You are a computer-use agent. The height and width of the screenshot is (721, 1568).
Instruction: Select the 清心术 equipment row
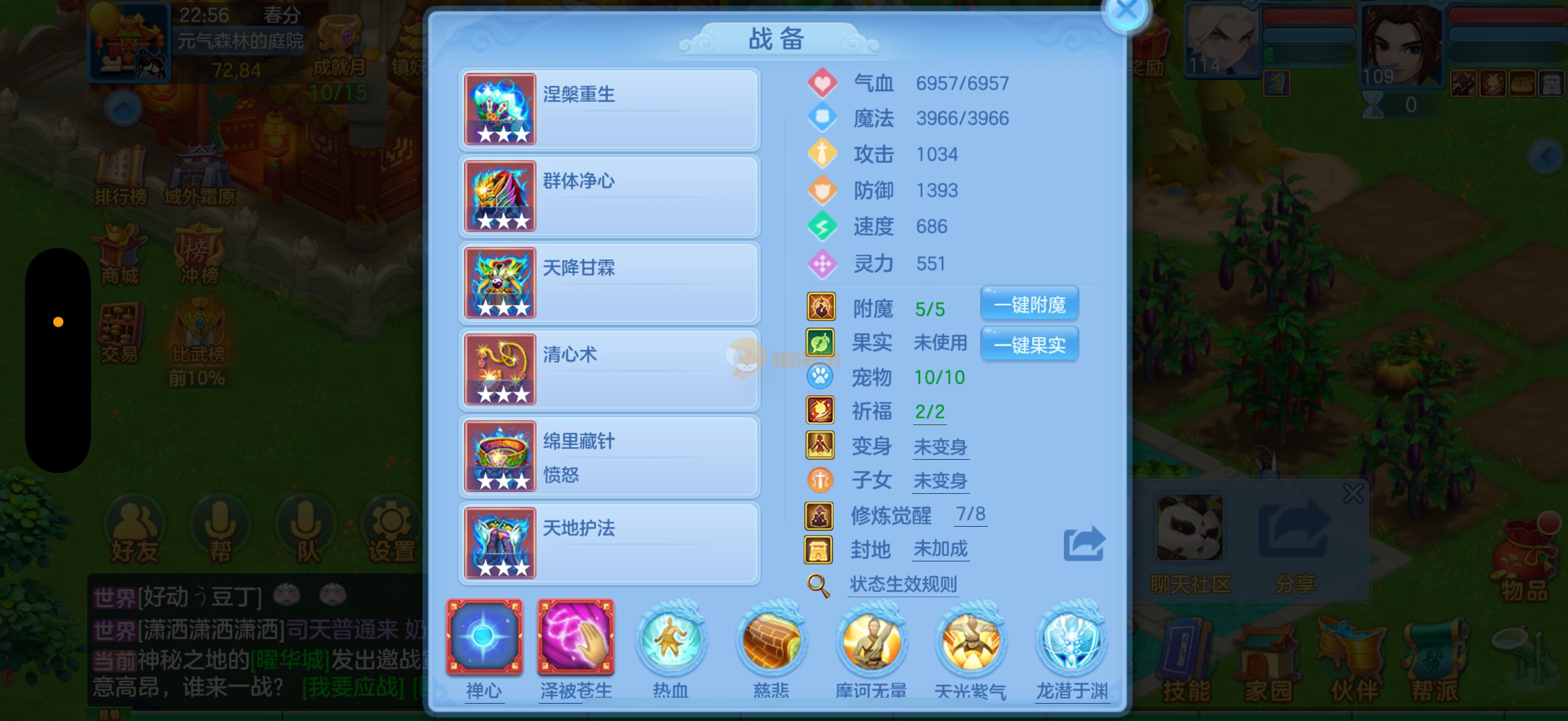(609, 369)
